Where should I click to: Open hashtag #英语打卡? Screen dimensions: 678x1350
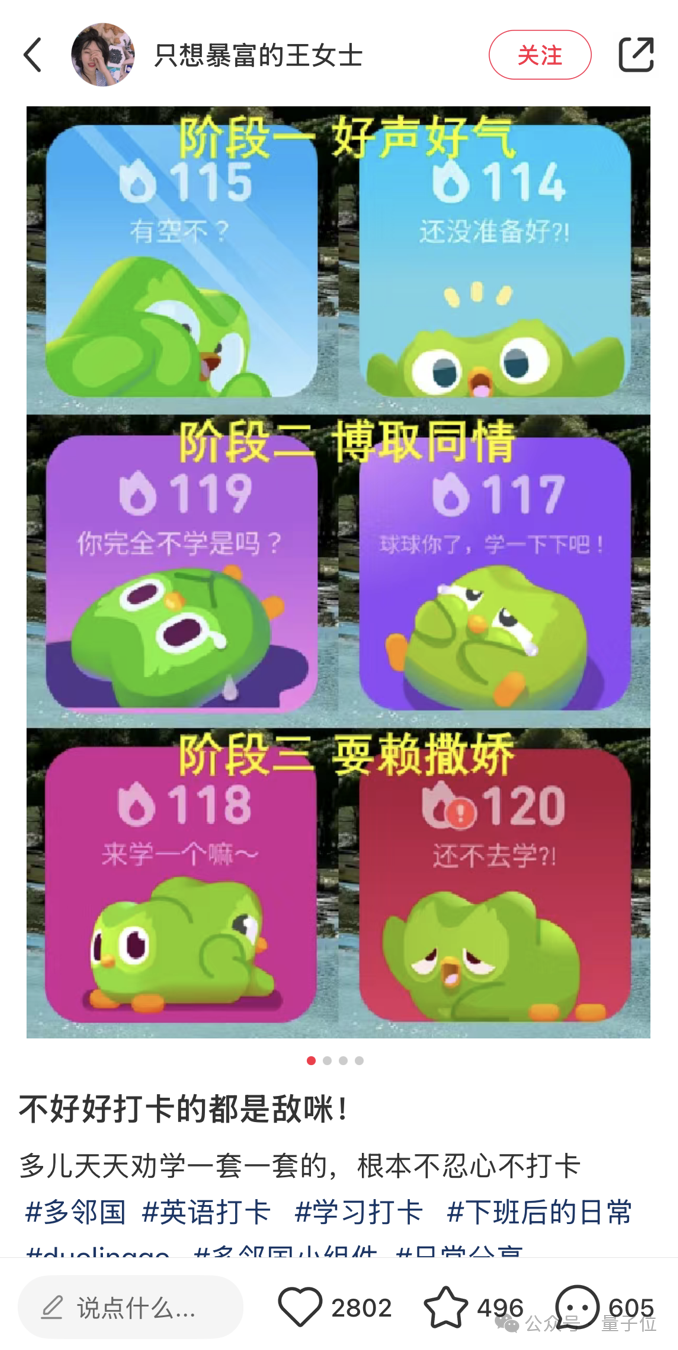click(206, 1212)
